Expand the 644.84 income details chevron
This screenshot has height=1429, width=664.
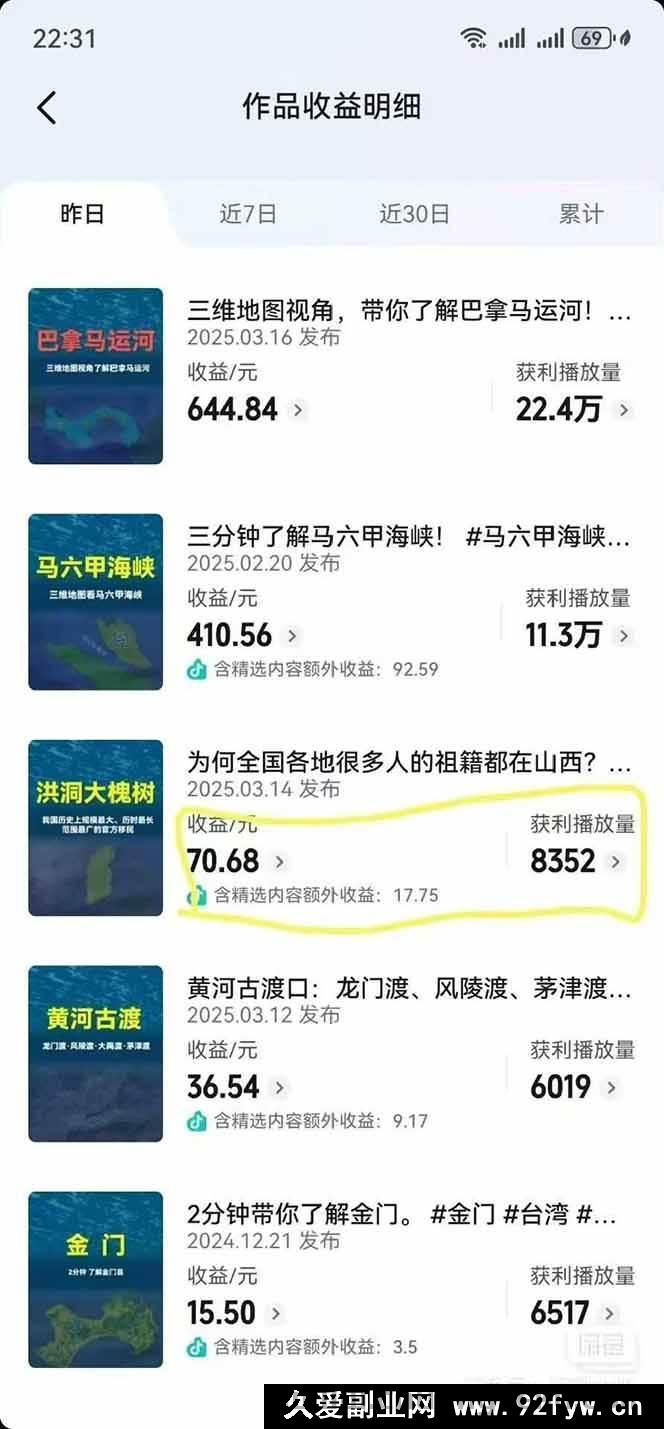296,410
